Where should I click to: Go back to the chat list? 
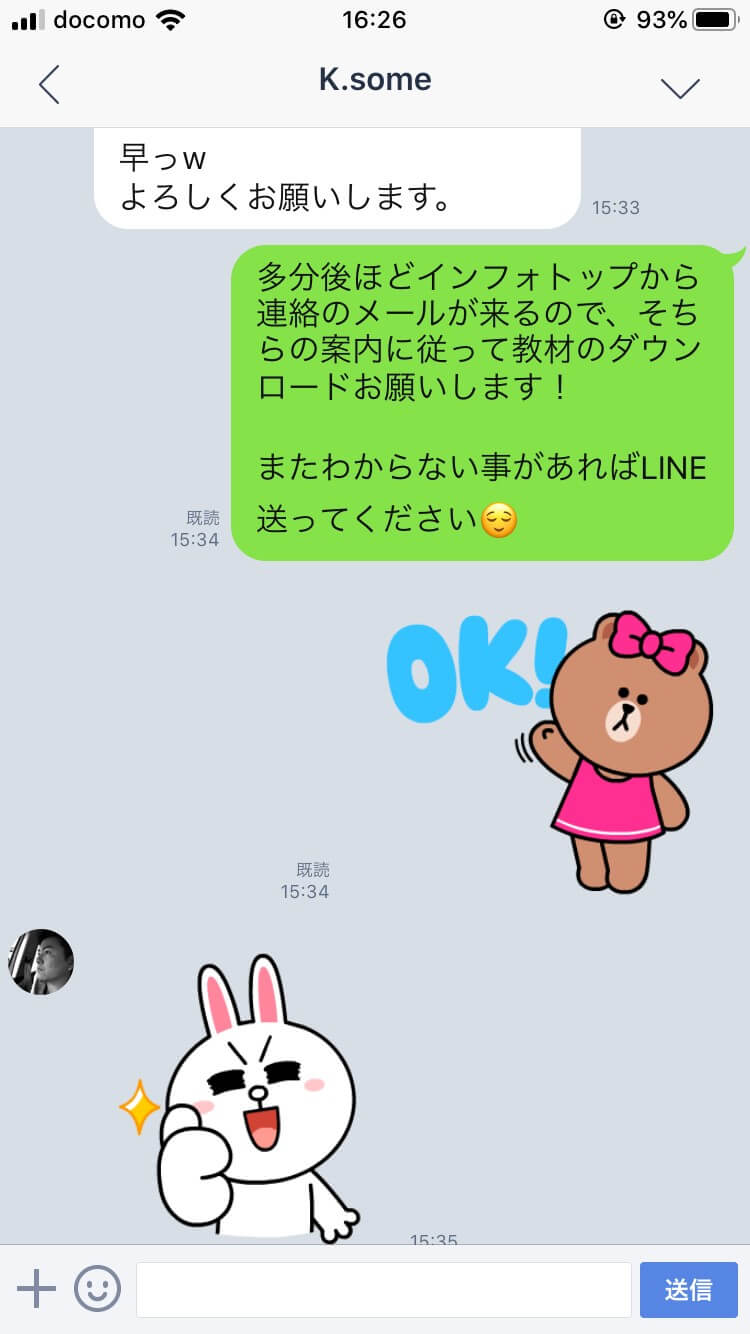tap(49, 85)
